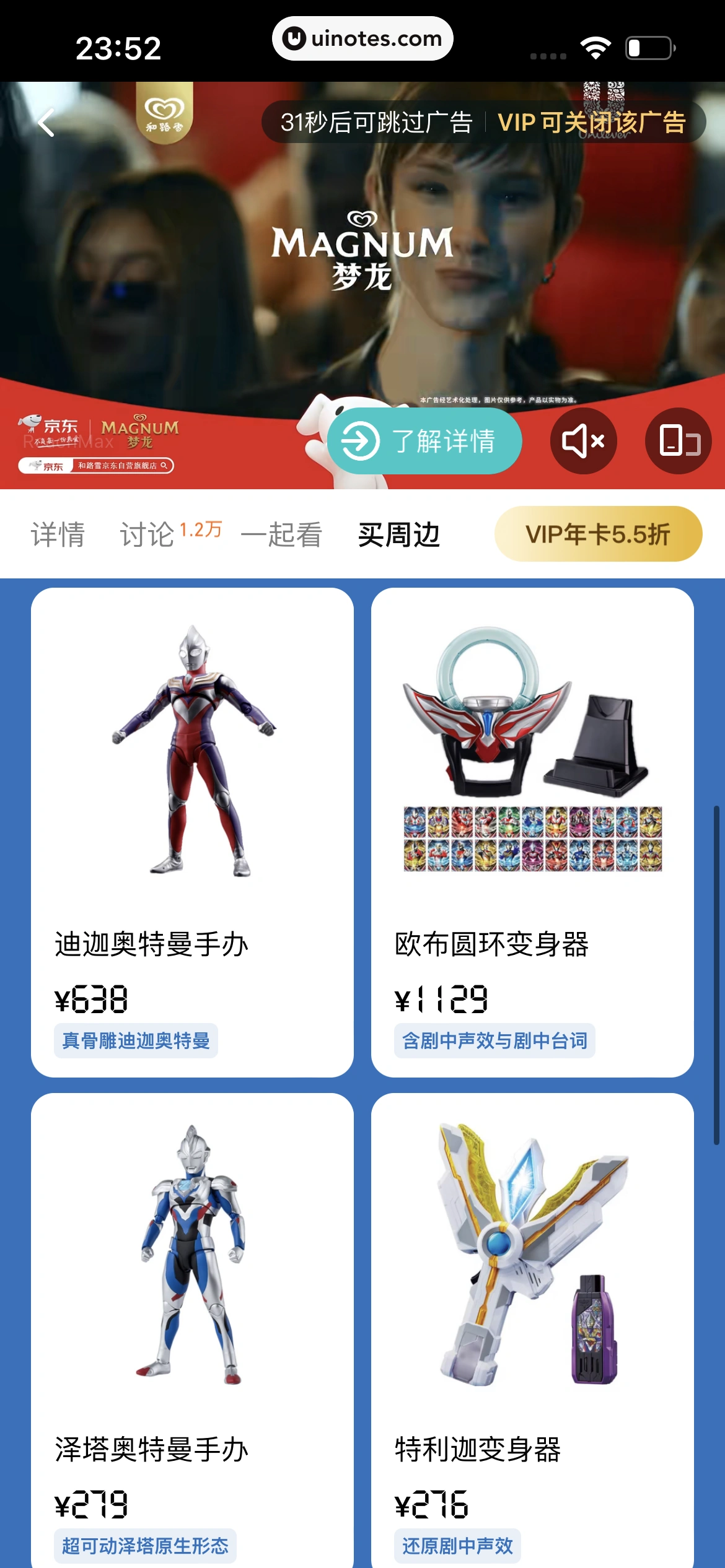
Task: Tap the back arrow to leave the player
Action: [45, 123]
